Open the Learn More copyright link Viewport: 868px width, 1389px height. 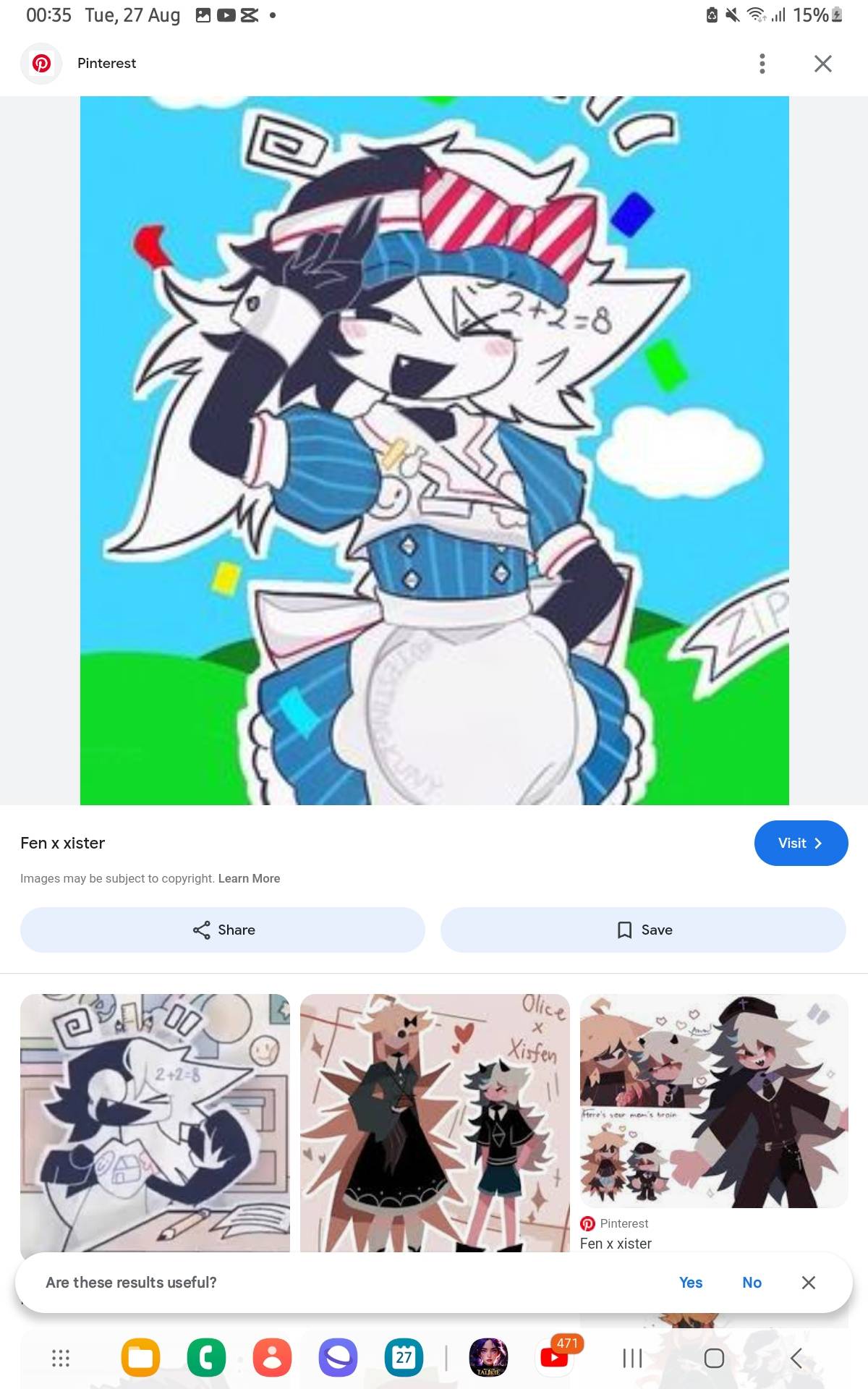249,878
